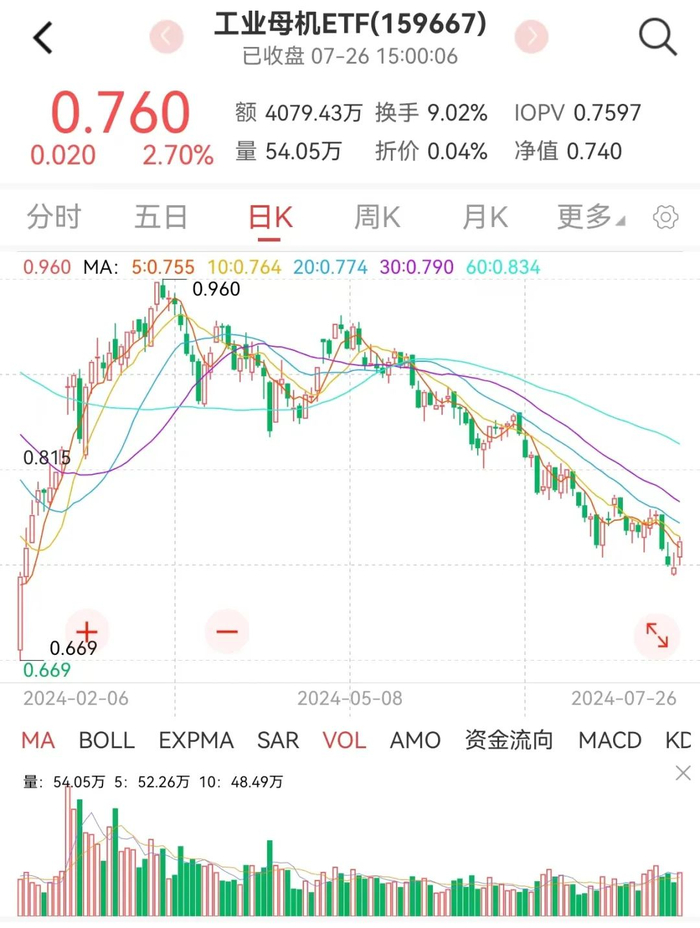Go to the previous stock arrow
Screen dimensions: 700x928
(167, 38)
